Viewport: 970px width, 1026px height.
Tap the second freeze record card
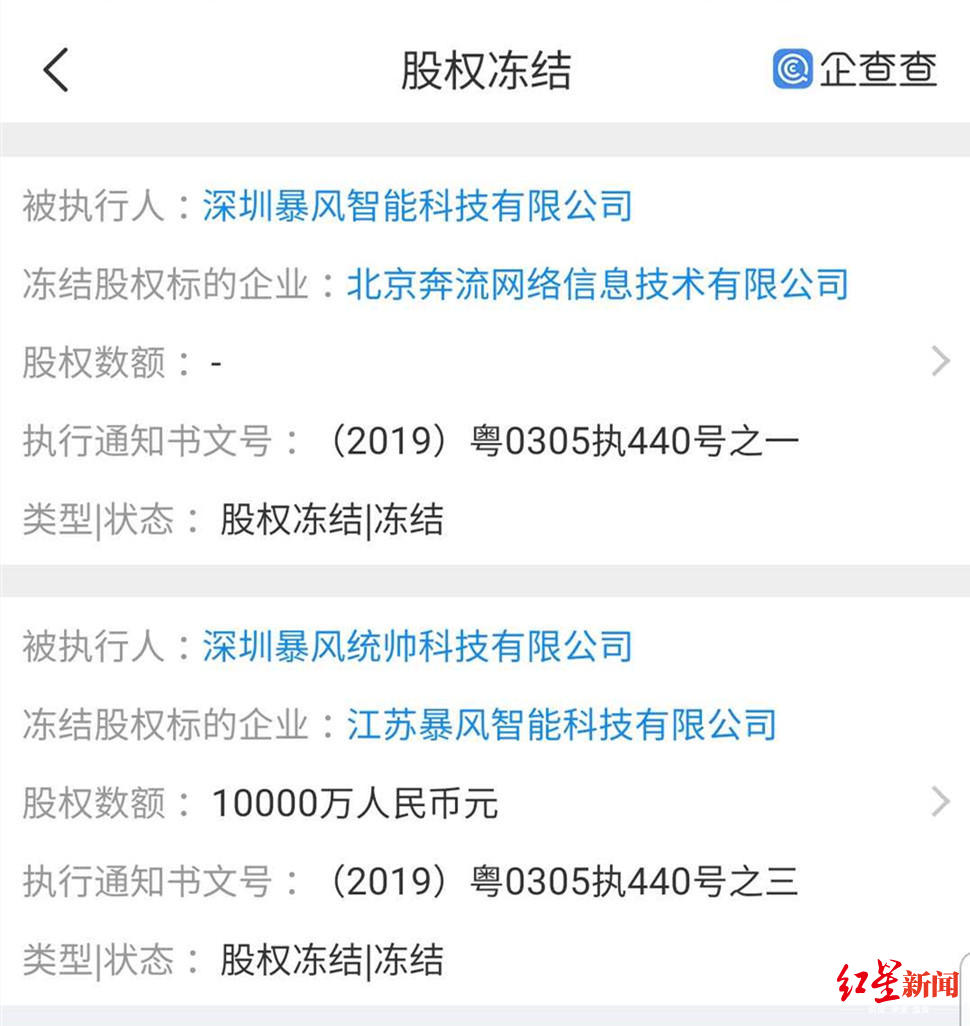point(485,800)
